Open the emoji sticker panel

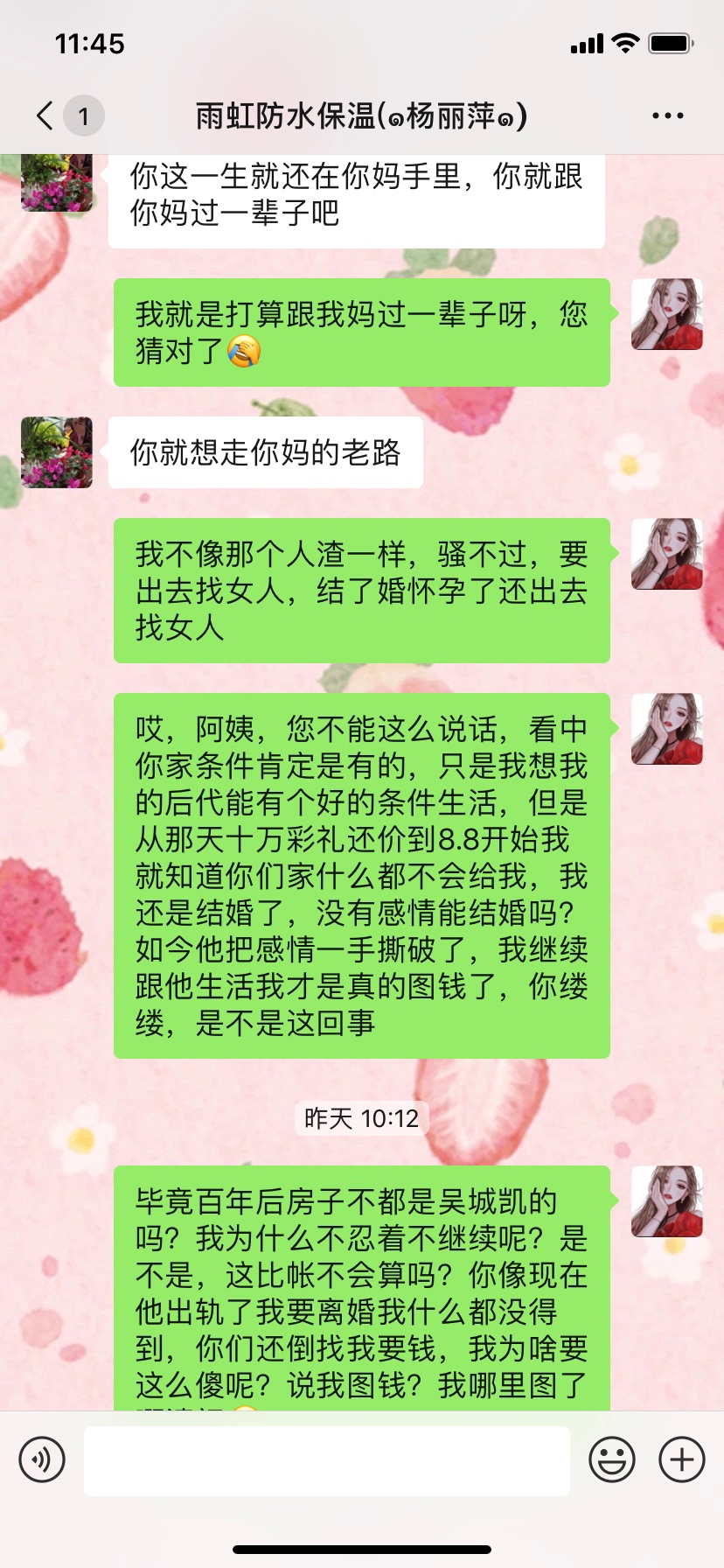[x=612, y=1459]
